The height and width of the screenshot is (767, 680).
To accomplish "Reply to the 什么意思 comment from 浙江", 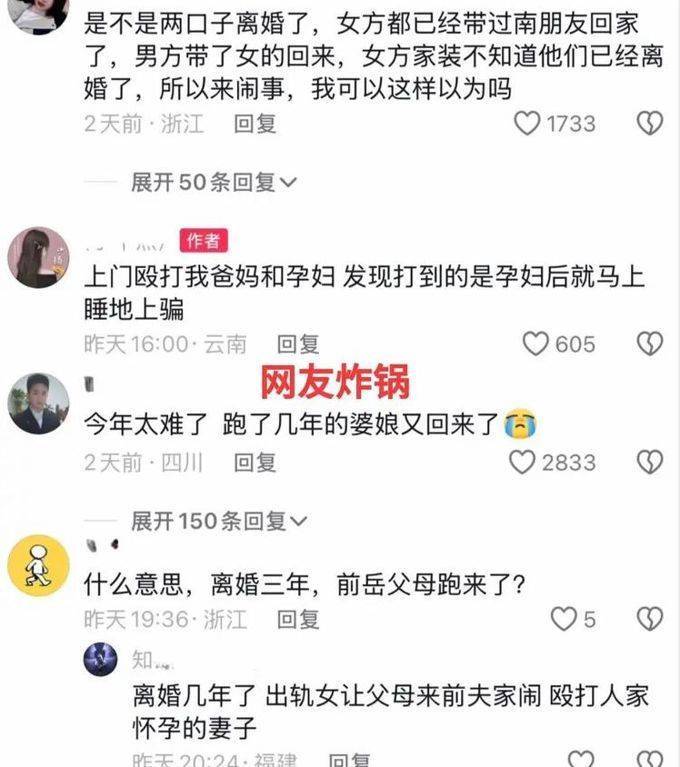I will [297, 619].
